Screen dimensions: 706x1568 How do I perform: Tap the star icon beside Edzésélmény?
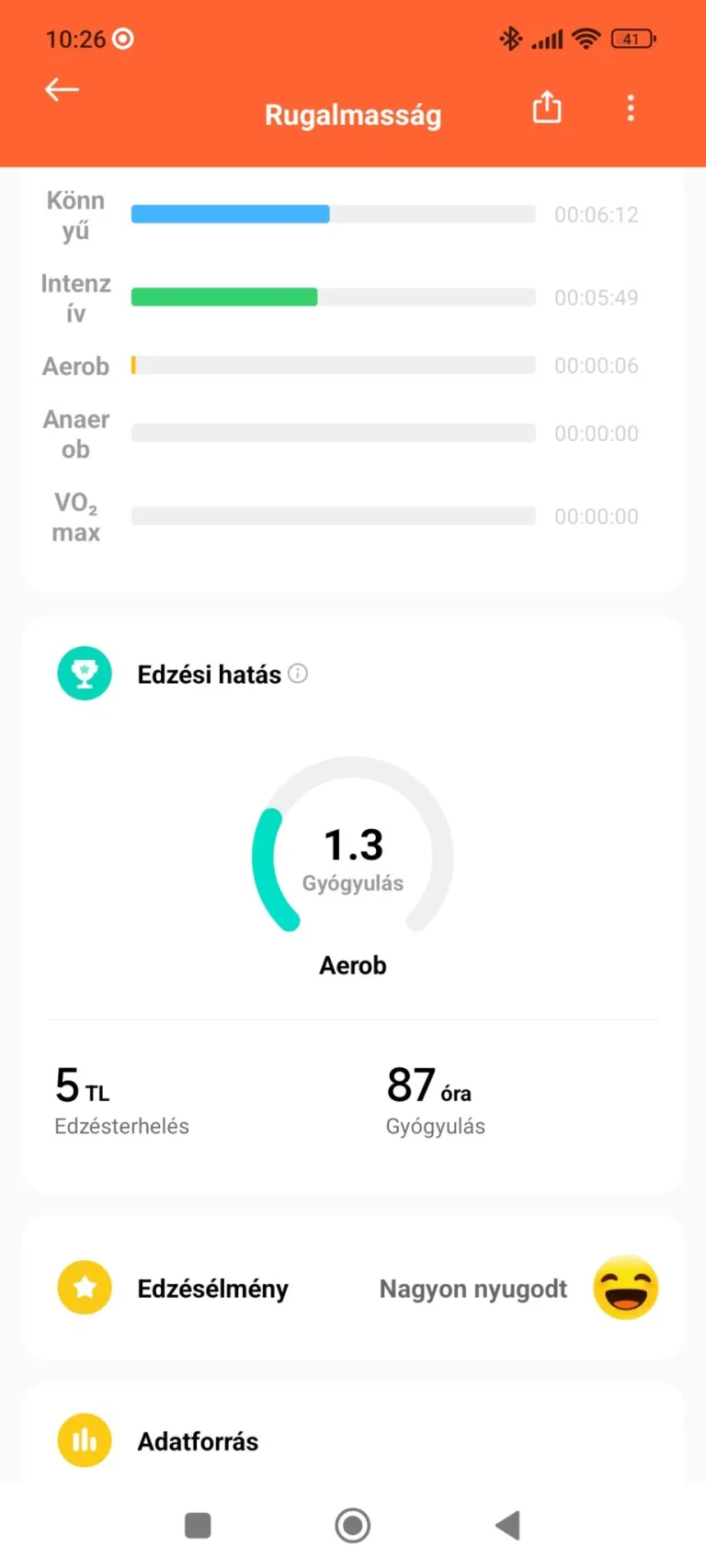pyautogui.click(x=84, y=1288)
